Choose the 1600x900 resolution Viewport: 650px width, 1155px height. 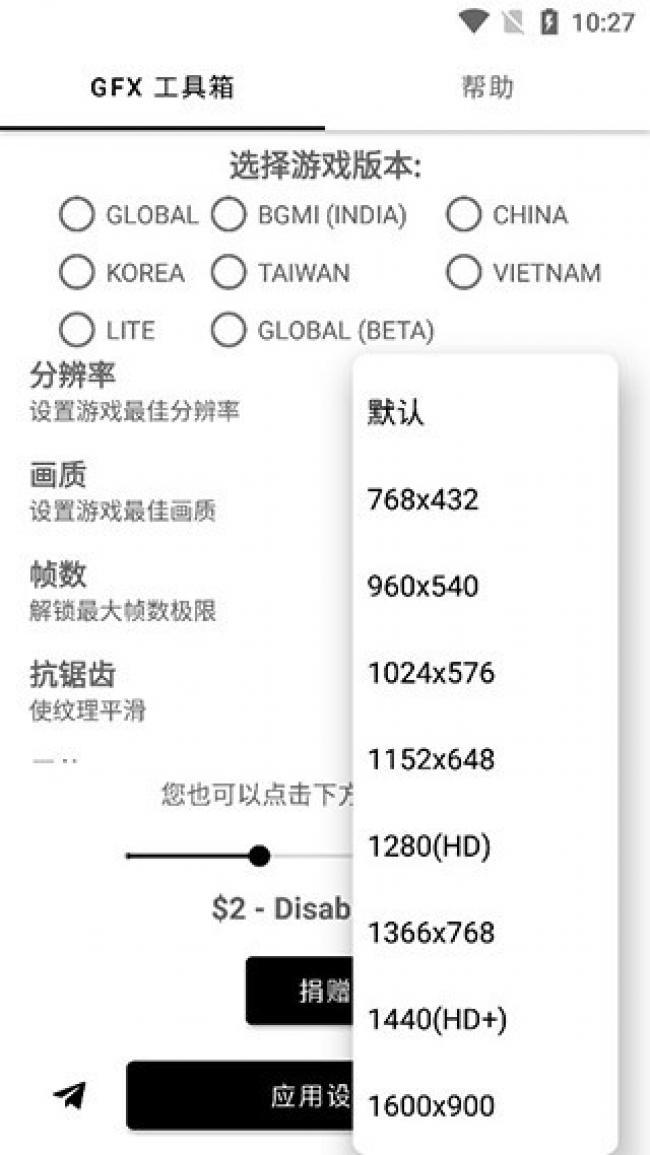click(x=431, y=1106)
